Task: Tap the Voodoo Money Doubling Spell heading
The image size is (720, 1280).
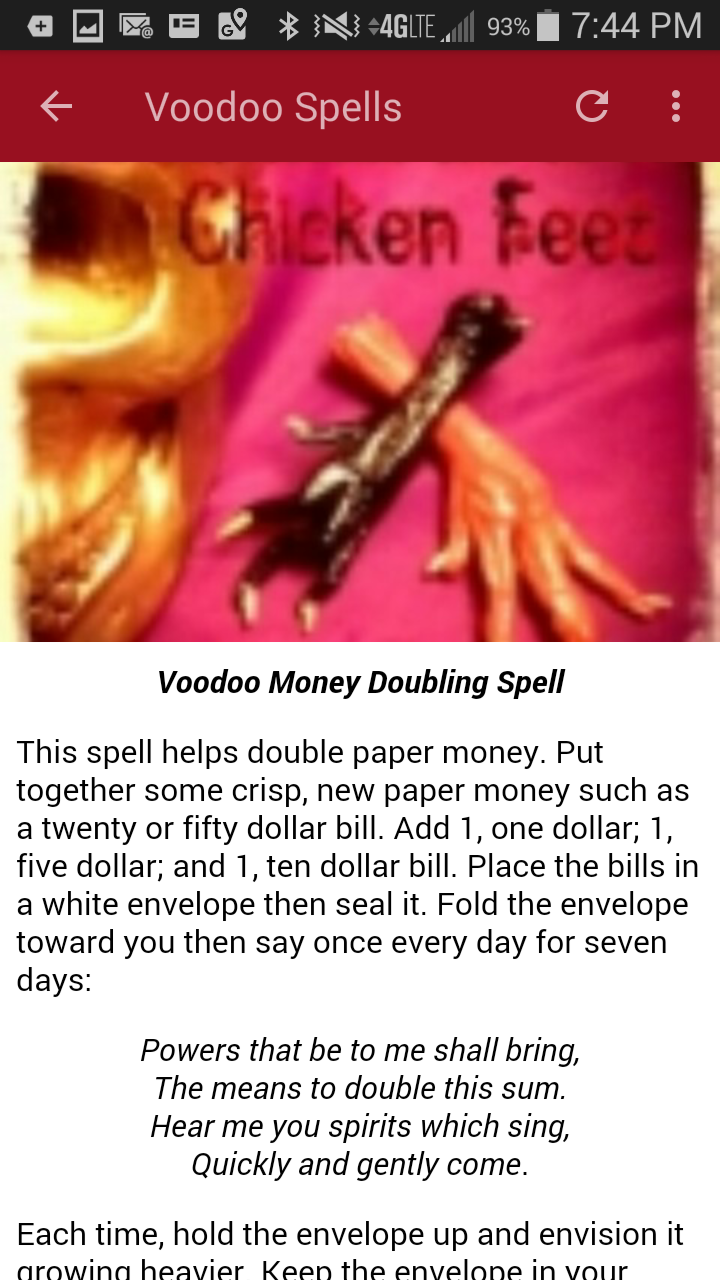Action: click(360, 682)
